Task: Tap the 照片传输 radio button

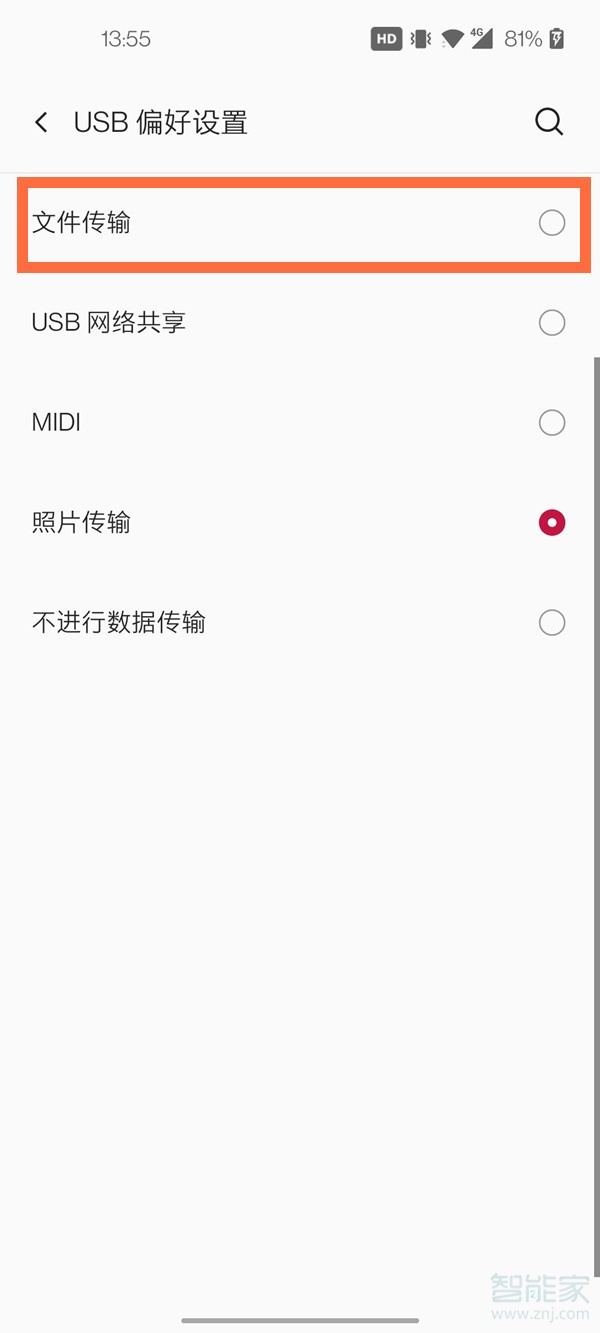Action: 552,522
